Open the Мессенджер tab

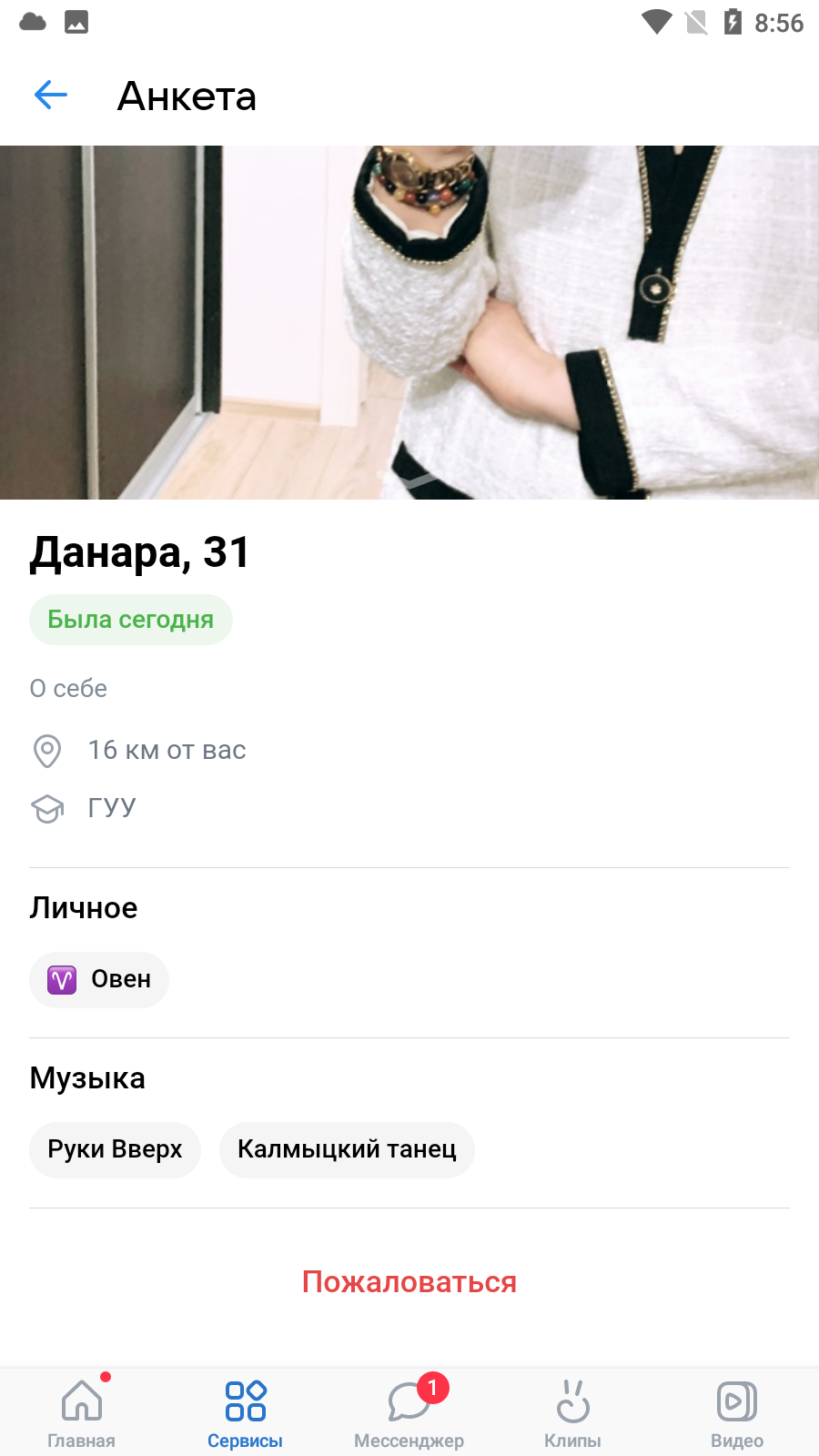click(x=409, y=1412)
